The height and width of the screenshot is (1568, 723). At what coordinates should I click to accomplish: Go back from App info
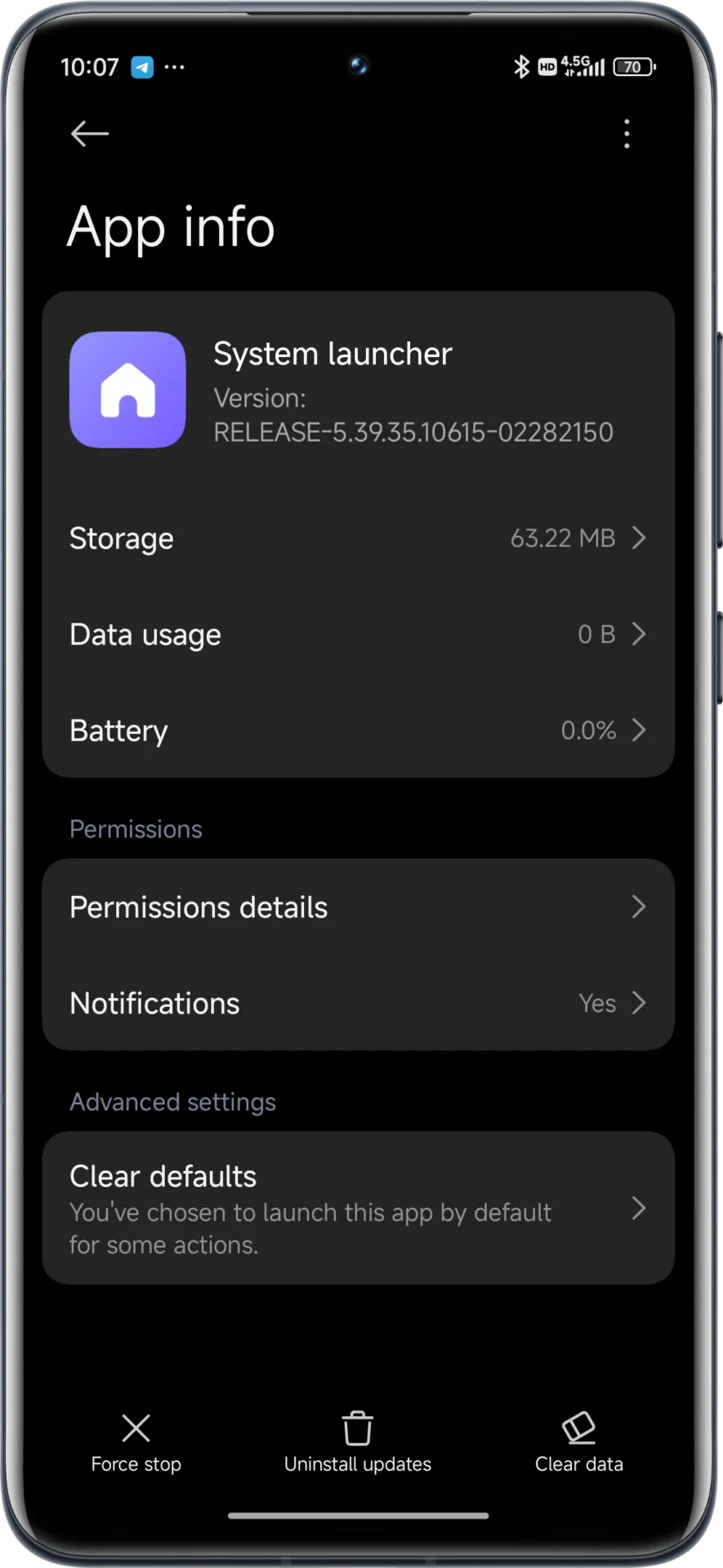(x=89, y=134)
